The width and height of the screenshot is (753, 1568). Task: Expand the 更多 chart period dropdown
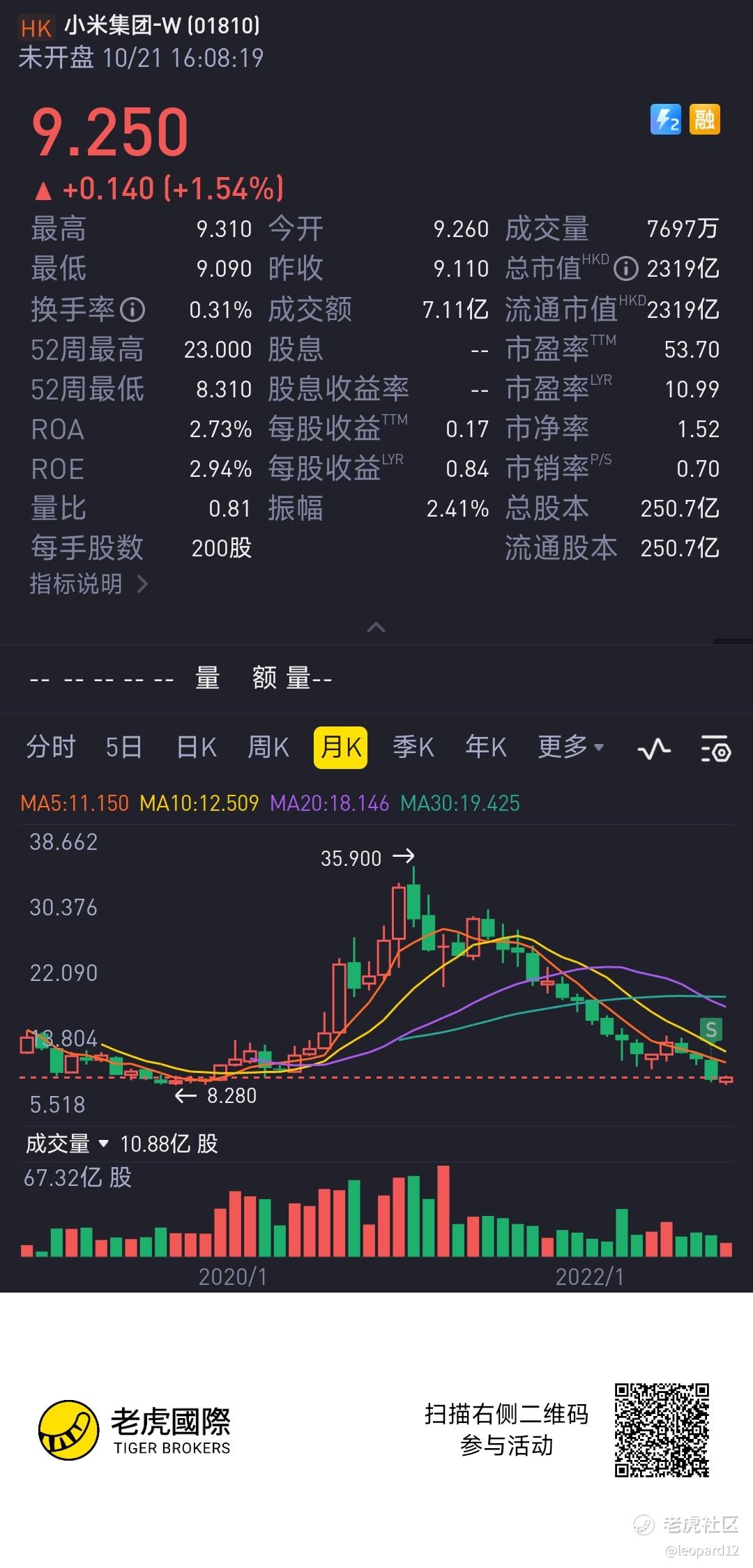click(571, 747)
